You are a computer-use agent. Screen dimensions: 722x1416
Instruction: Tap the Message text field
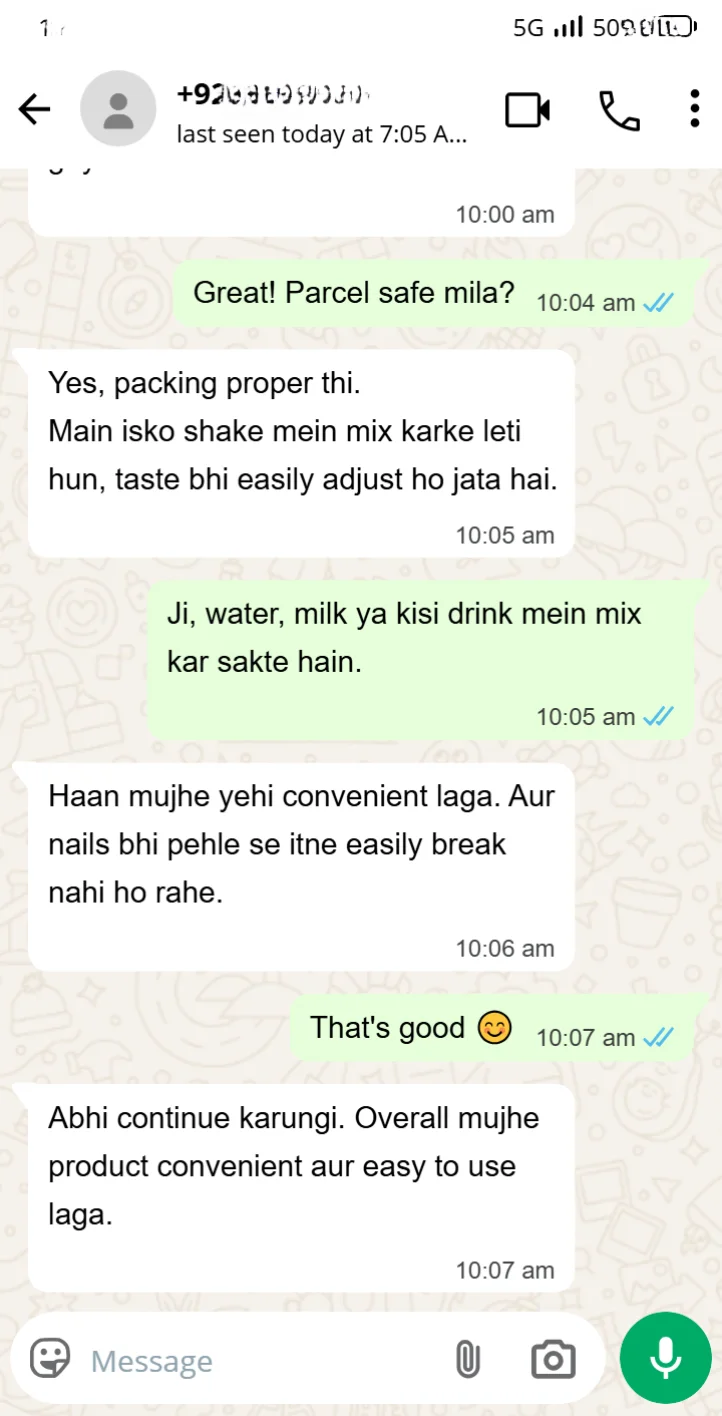(262, 1361)
